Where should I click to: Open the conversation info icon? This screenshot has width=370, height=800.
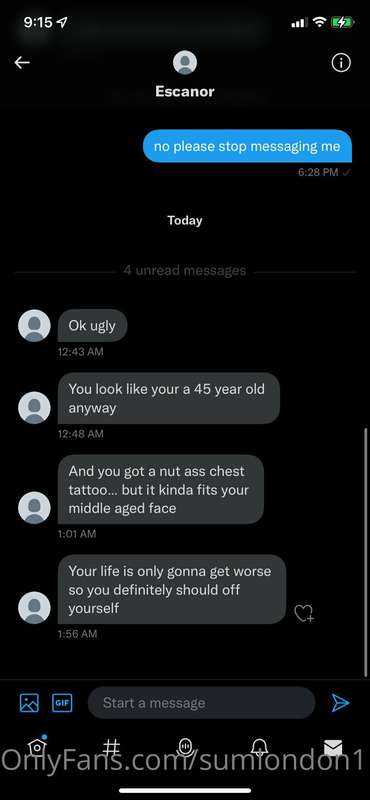(x=341, y=63)
